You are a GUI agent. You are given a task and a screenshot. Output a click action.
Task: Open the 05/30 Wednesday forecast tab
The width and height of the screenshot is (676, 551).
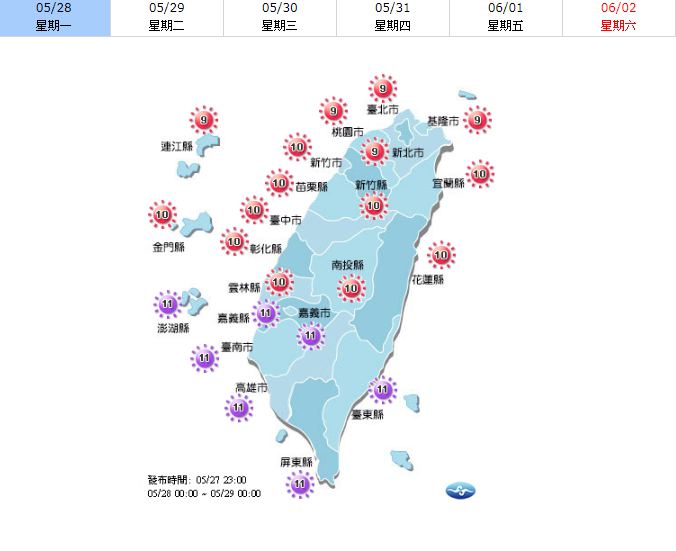[x=280, y=17]
